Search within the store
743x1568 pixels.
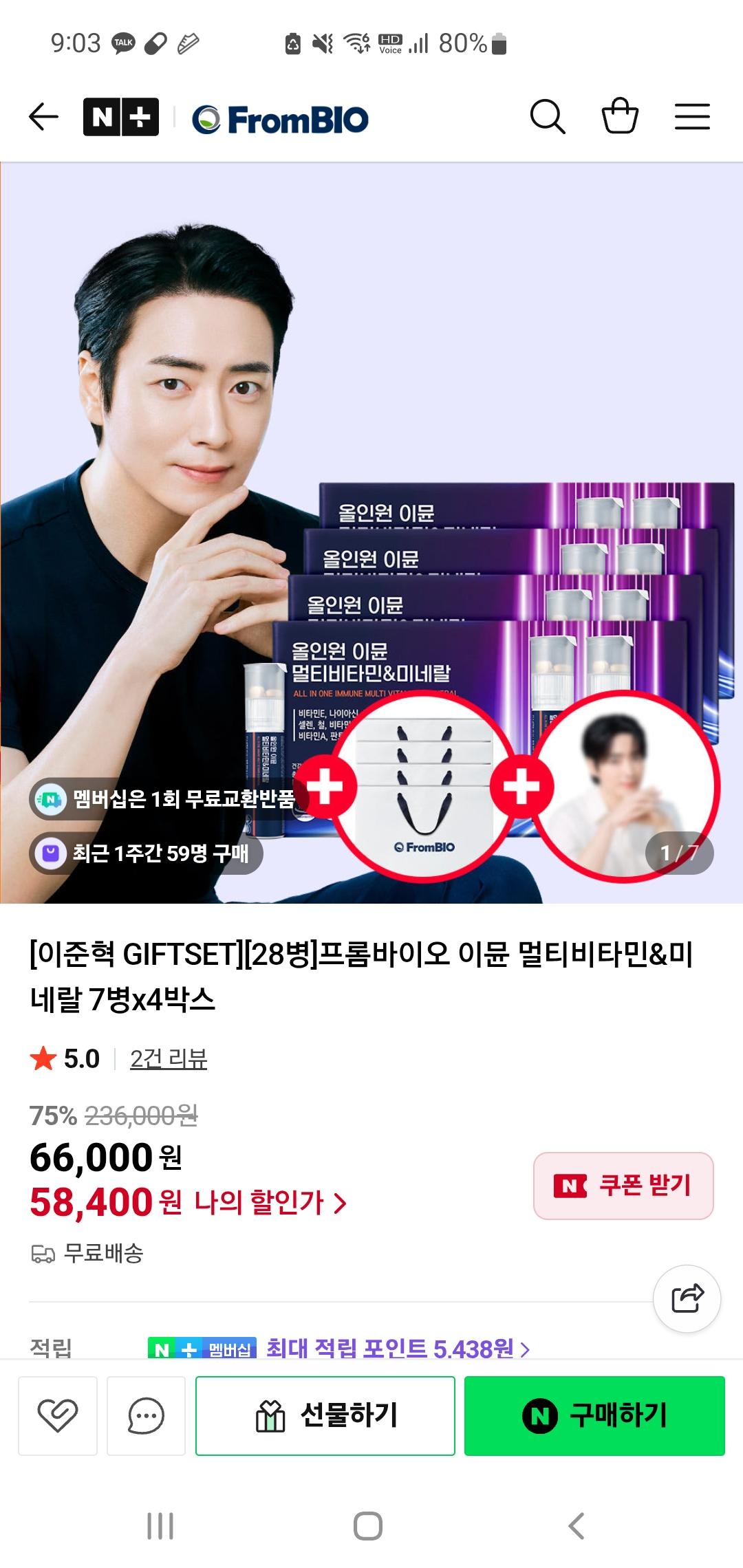(x=548, y=117)
